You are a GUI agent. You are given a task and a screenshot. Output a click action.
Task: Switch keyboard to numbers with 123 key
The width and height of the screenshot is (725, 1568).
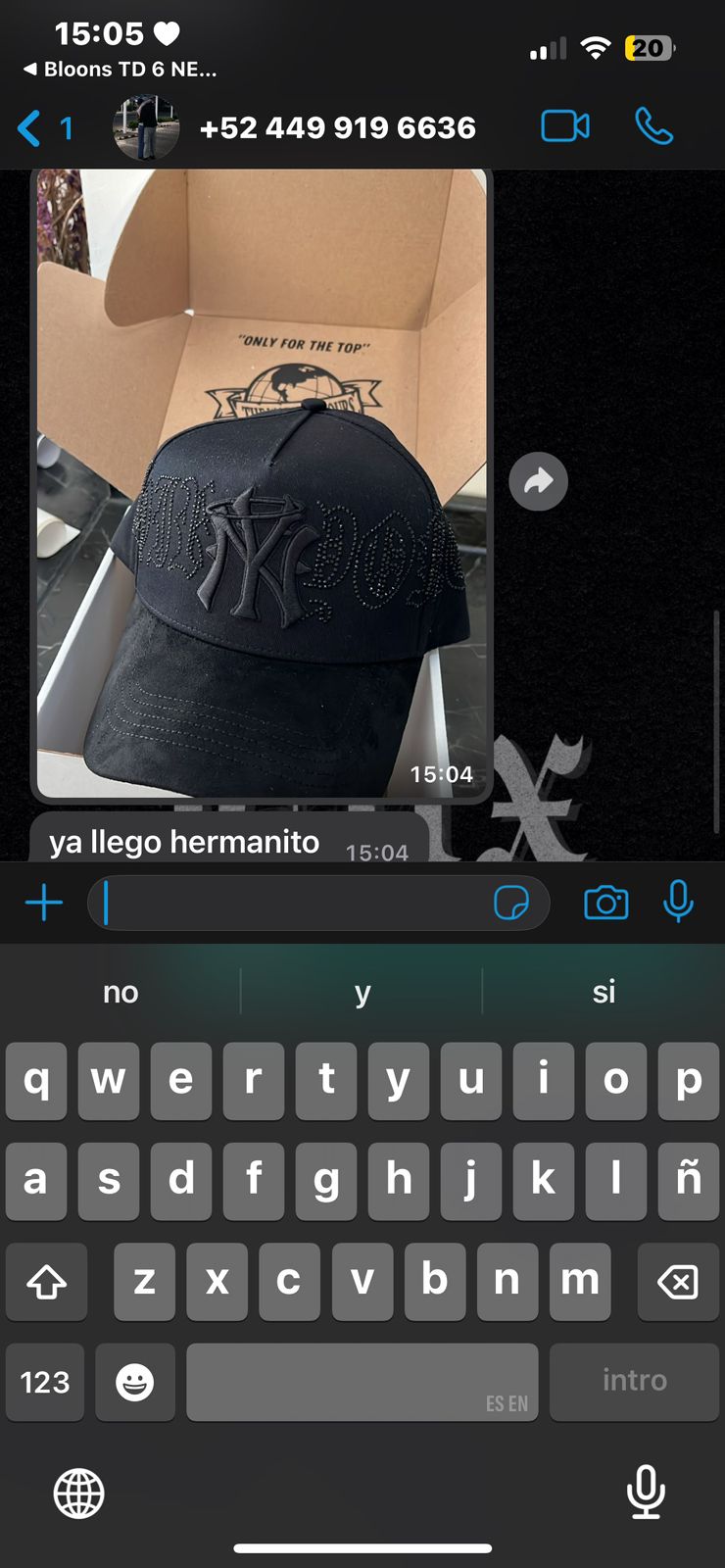tap(45, 1382)
